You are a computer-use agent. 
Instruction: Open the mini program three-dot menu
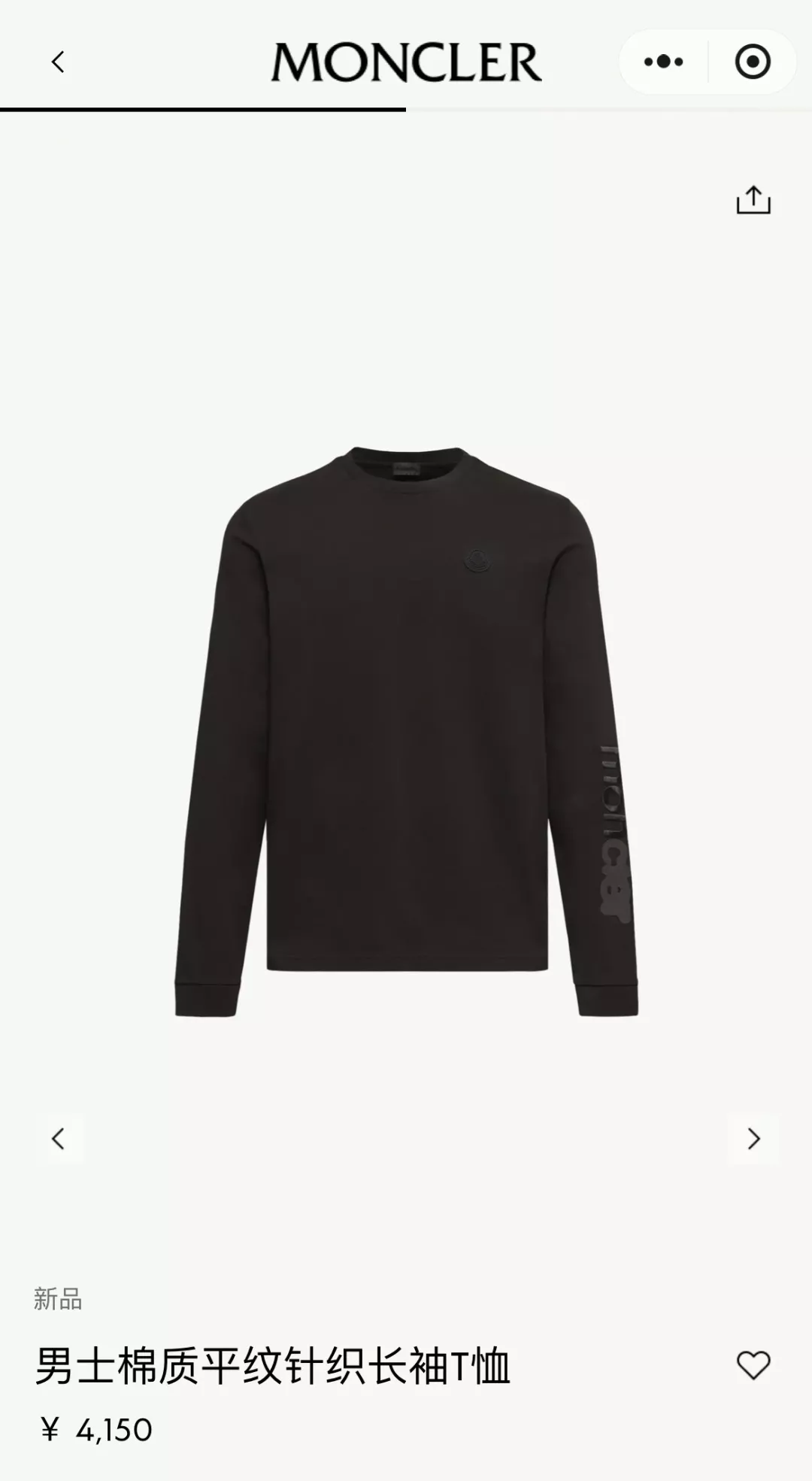(664, 62)
